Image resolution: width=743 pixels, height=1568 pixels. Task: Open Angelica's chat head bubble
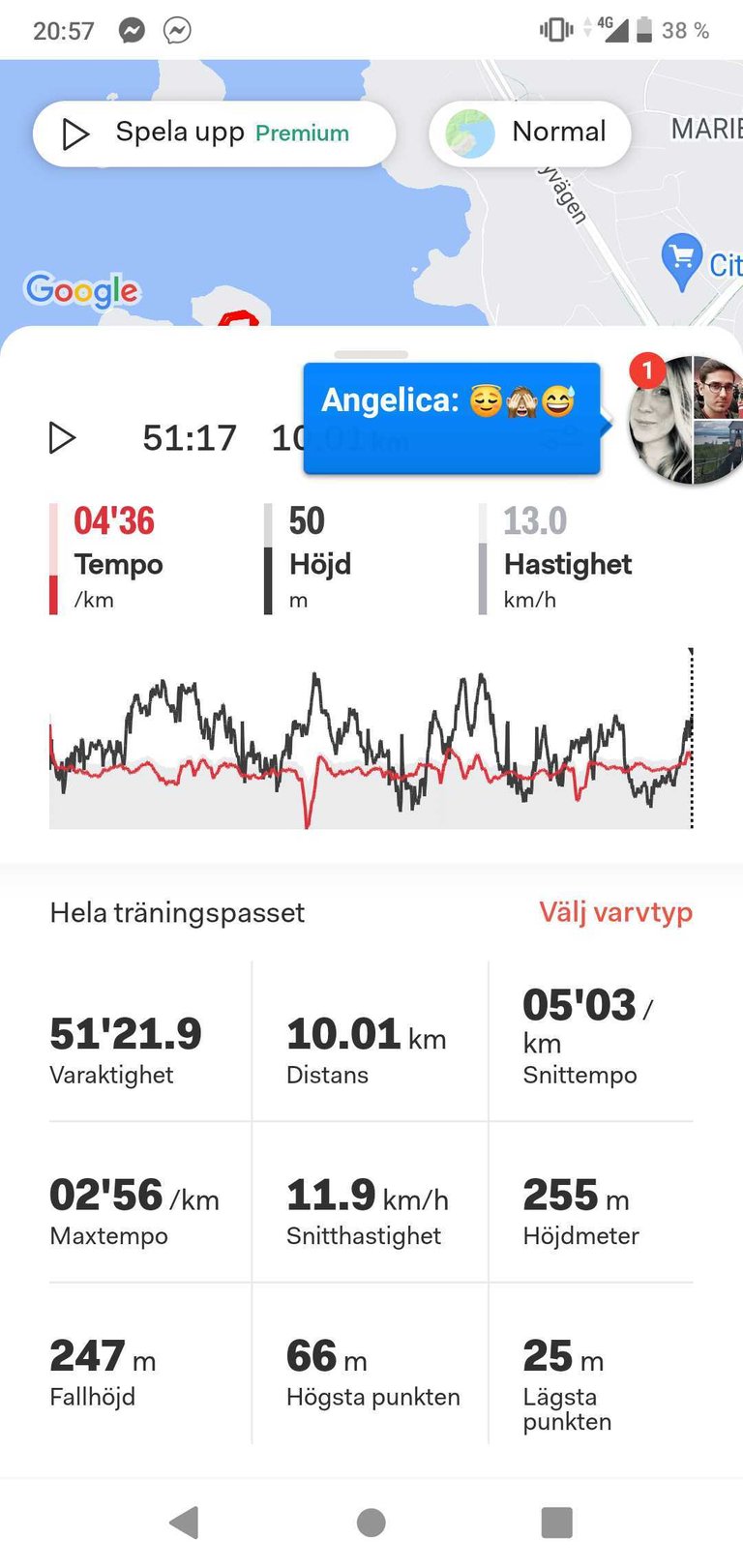(x=683, y=420)
